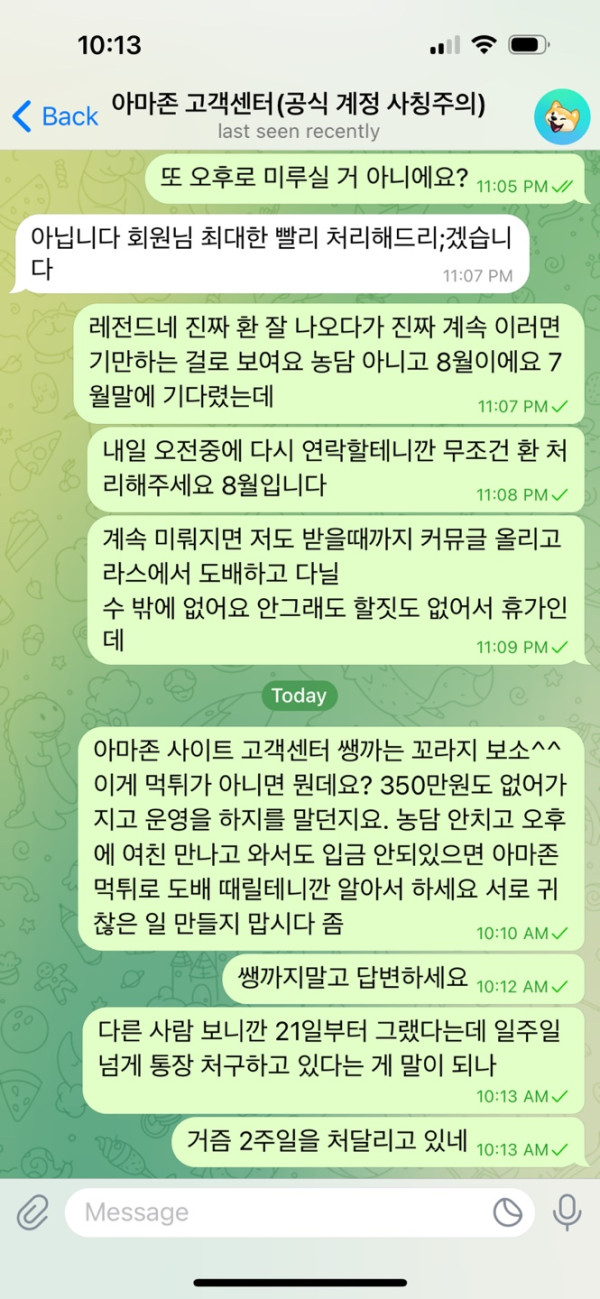
Task: Open the Shiba profile avatar
Action: (x=562, y=117)
